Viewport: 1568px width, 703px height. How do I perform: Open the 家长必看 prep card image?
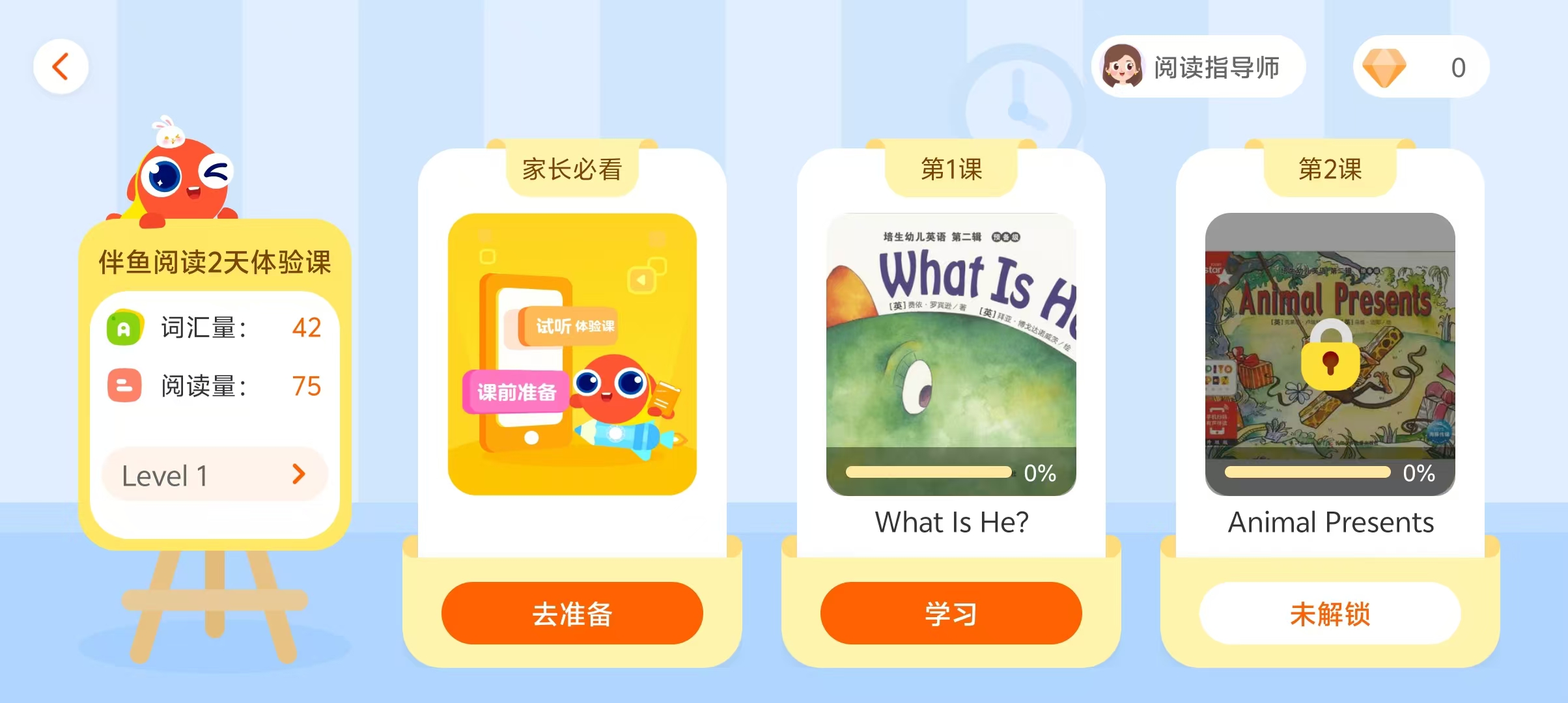tap(572, 354)
